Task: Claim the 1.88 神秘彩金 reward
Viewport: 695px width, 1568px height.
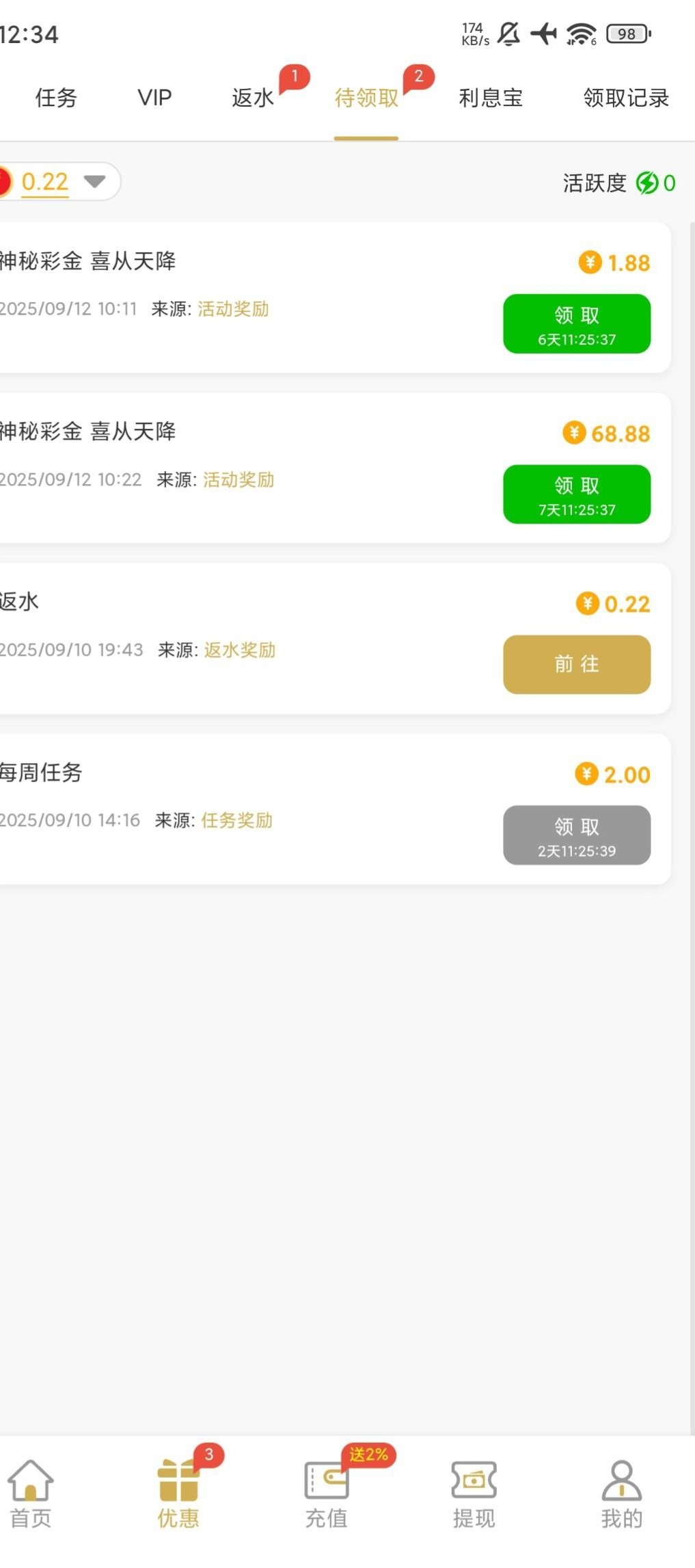Action: tap(577, 323)
